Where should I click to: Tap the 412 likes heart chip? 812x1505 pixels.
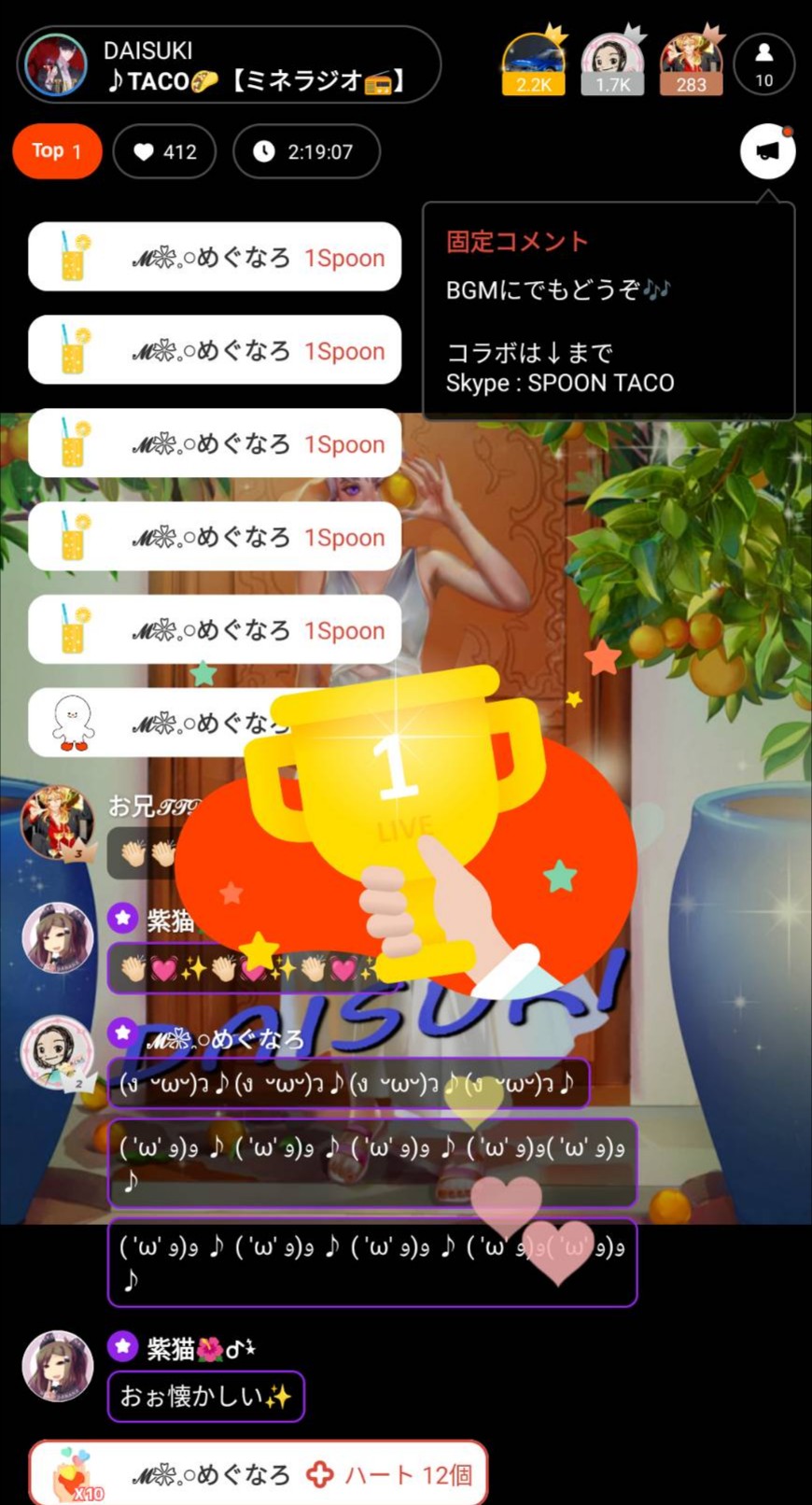pos(164,151)
